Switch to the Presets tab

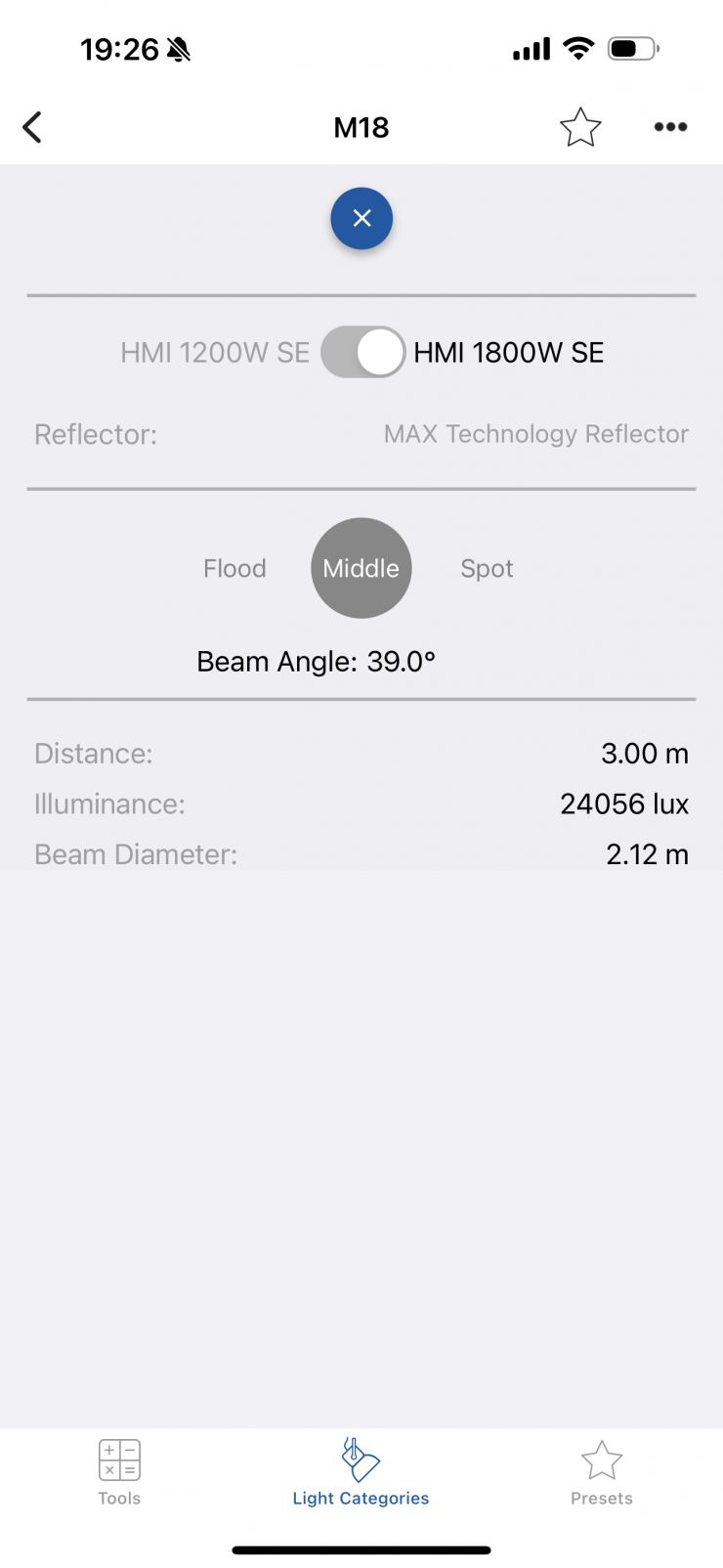point(602,1472)
